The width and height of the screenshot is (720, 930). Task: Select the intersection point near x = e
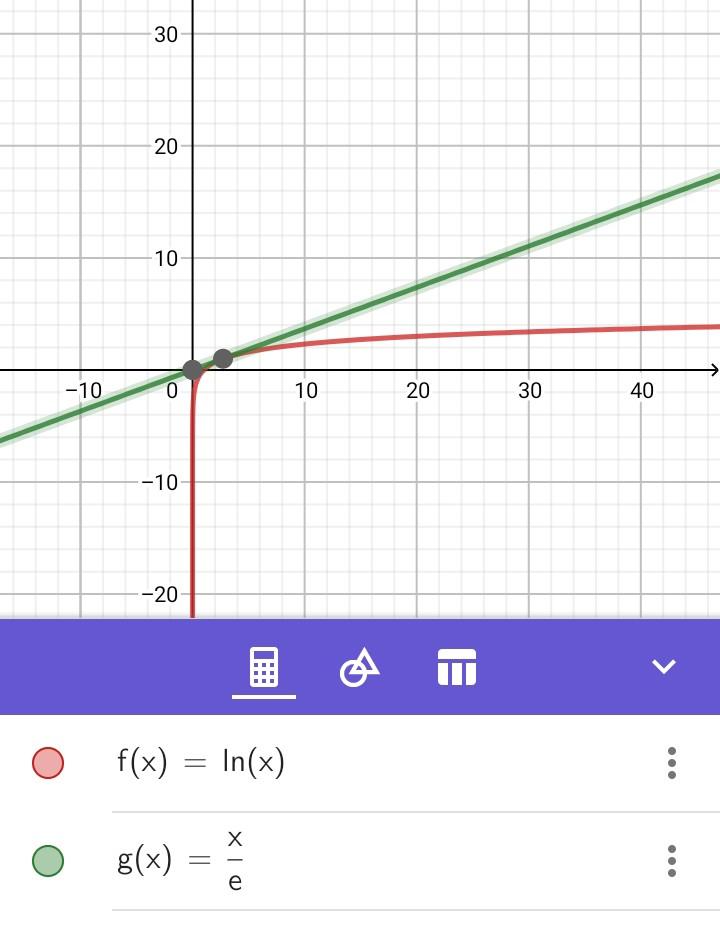click(x=223, y=358)
